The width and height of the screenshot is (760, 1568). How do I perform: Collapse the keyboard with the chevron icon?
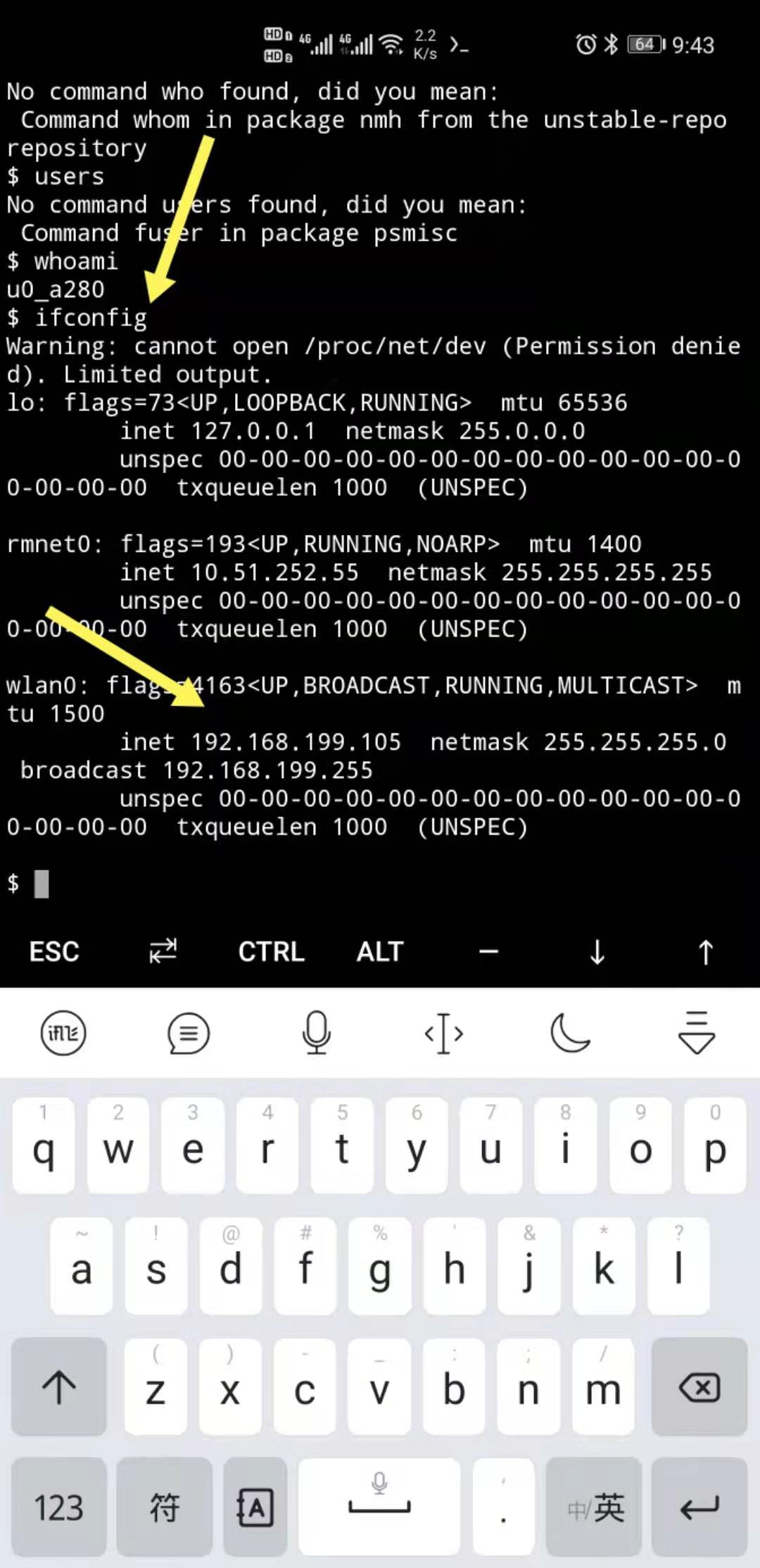click(x=697, y=1032)
